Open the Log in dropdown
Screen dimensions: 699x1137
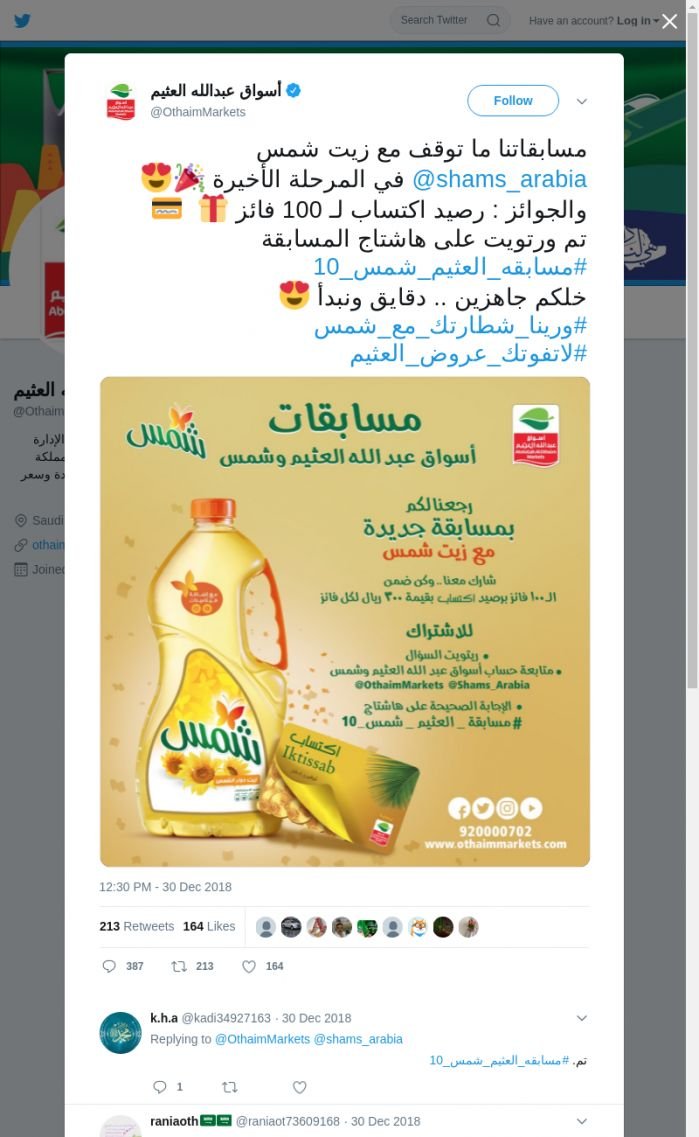(x=637, y=21)
